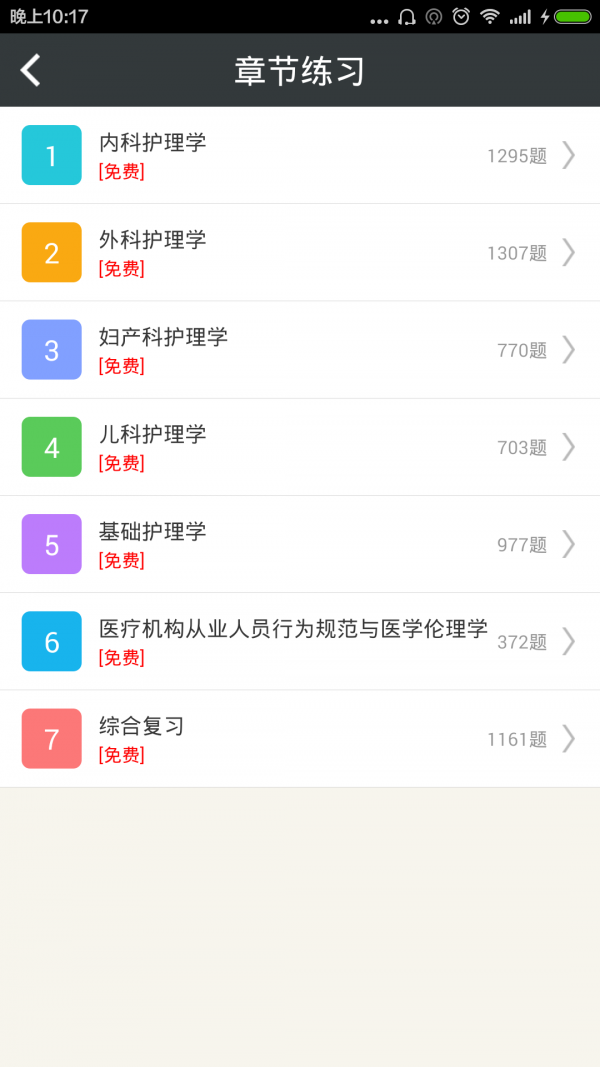The width and height of the screenshot is (600, 1067).
Task: Open 内科护理学 chapter practice
Action: (300, 155)
